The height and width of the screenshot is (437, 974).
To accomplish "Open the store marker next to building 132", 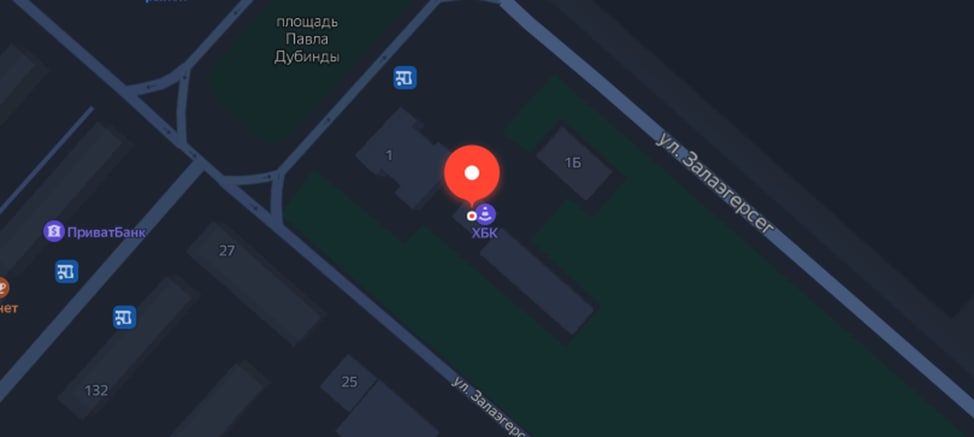I will (124, 317).
